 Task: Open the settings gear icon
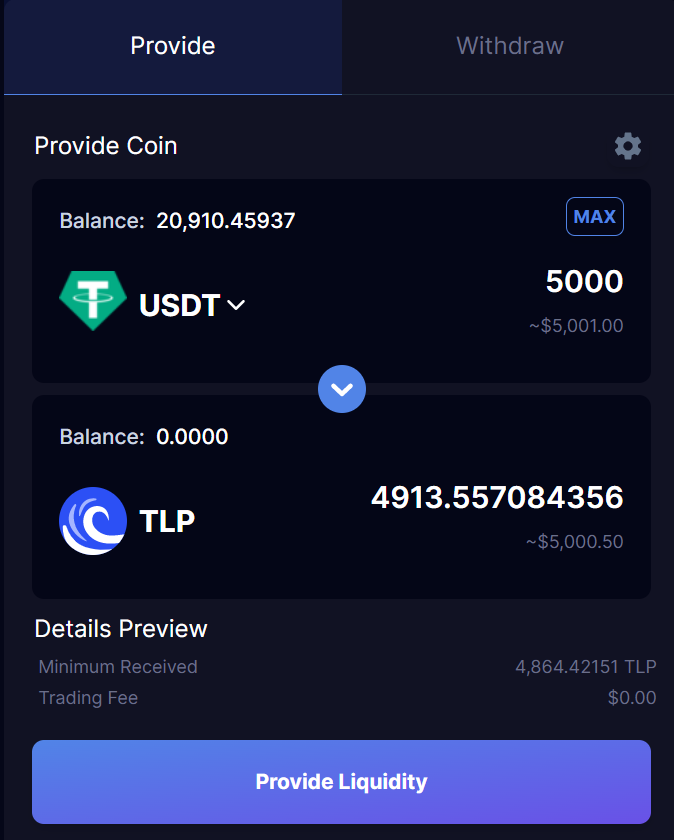click(628, 146)
